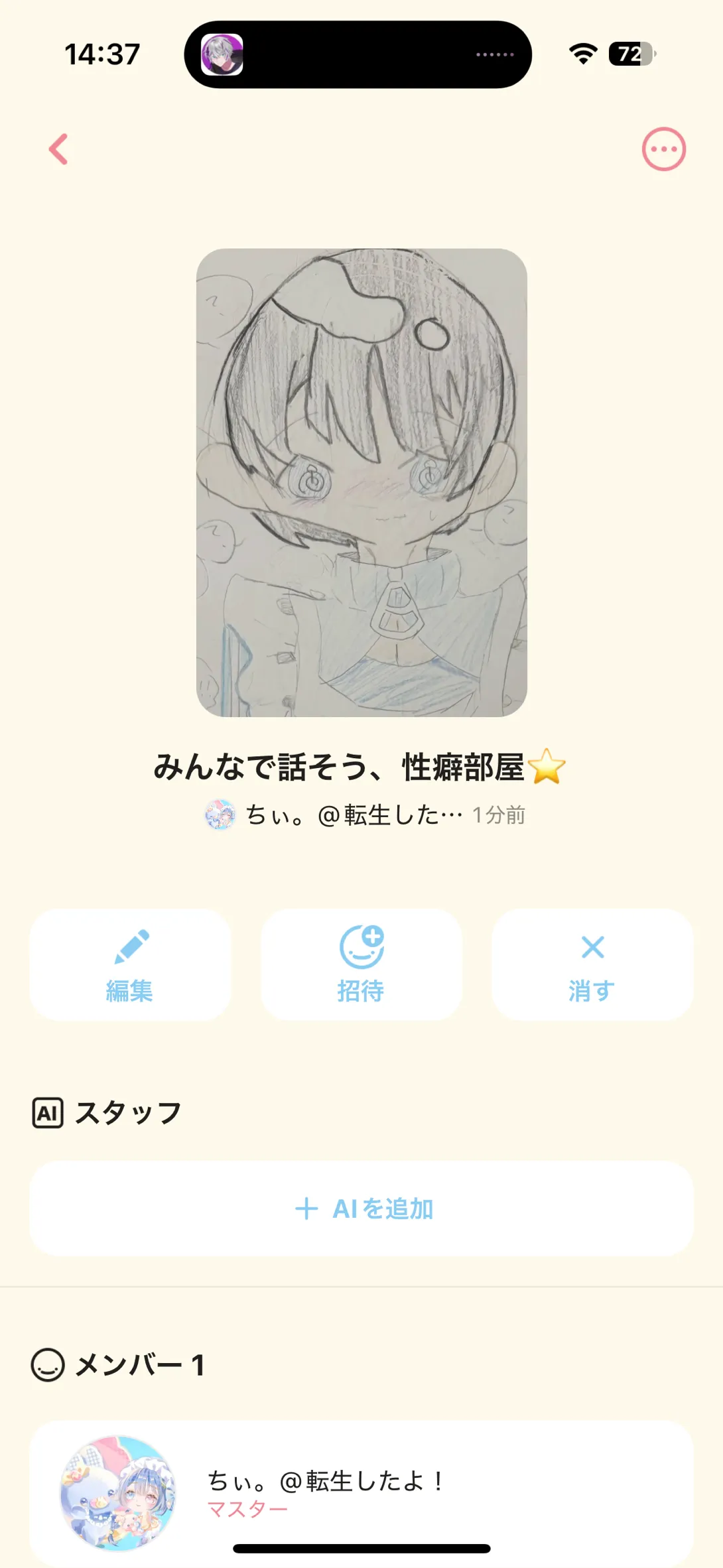Delete the room with 消す
Viewport: 723px width, 1568px height.
(592, 964)
